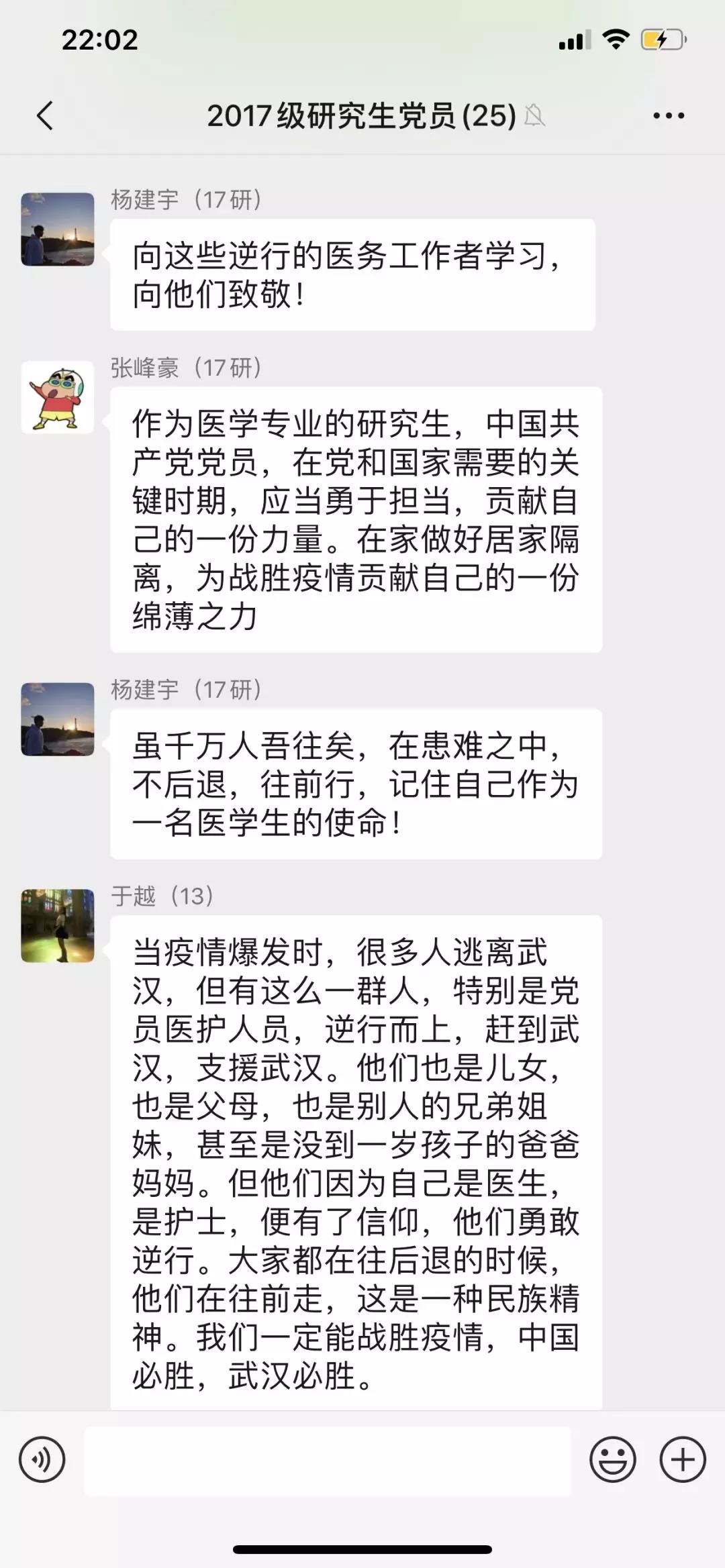
Task: Tap the muted-notifications bell beside the group title
Action: point(534,117)
